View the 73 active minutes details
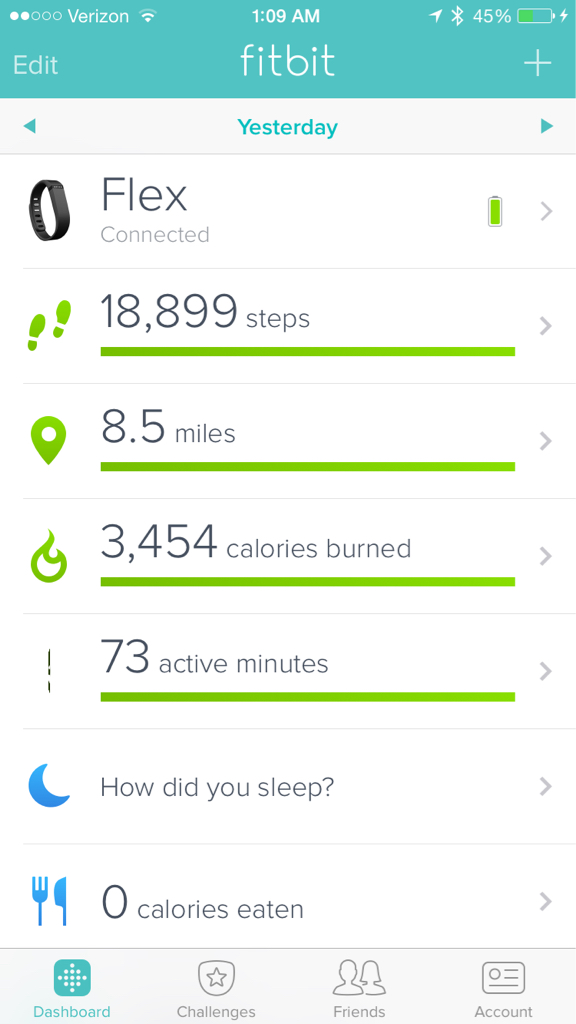The height and width of the screenshot is (1024, 576). pyautogui.click(x=288, y=671)
